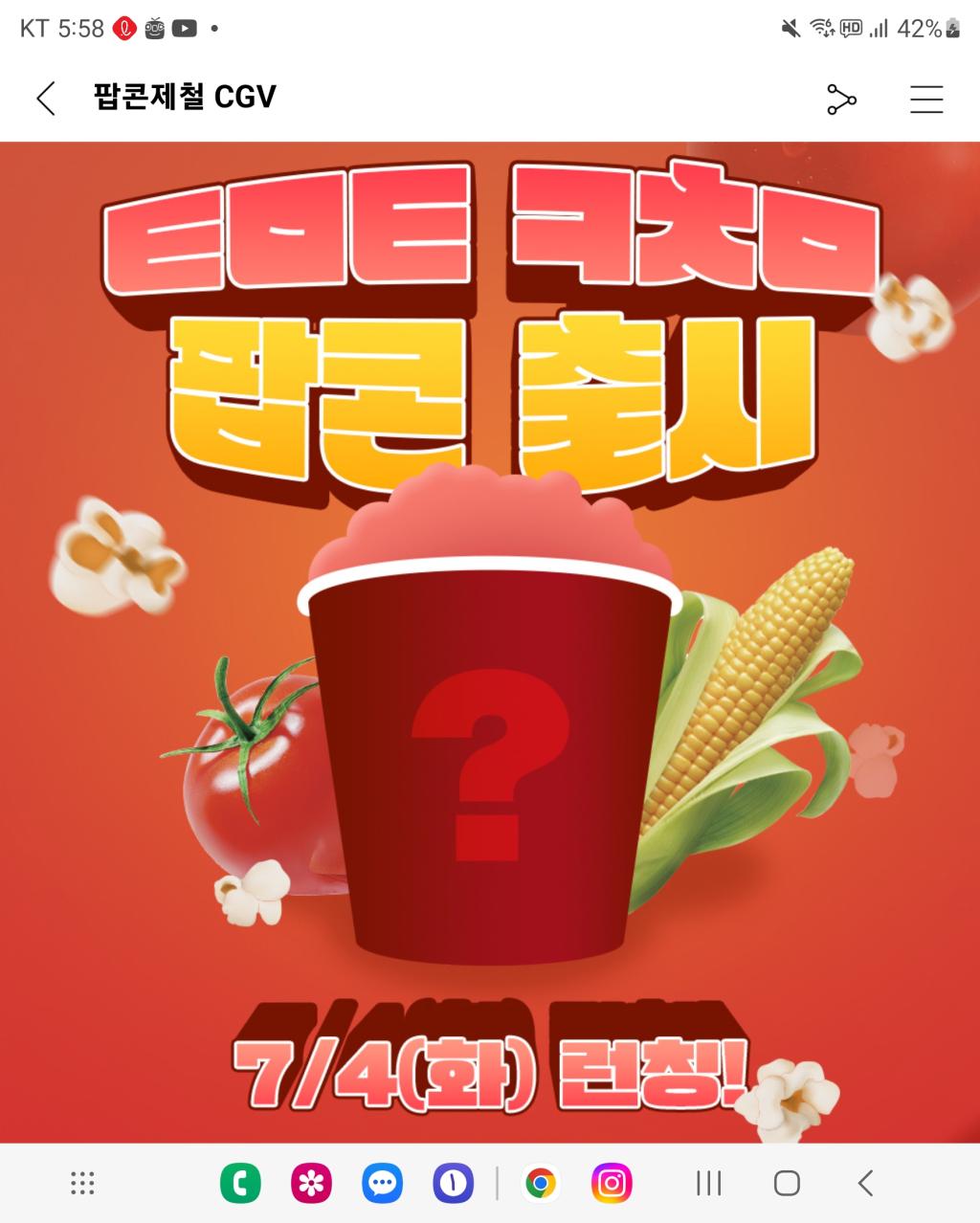The height and width of the screenshot is (1223, 980).
Task: Launch Instagram from the bottom bar
Action: [x=611, y=1184]
